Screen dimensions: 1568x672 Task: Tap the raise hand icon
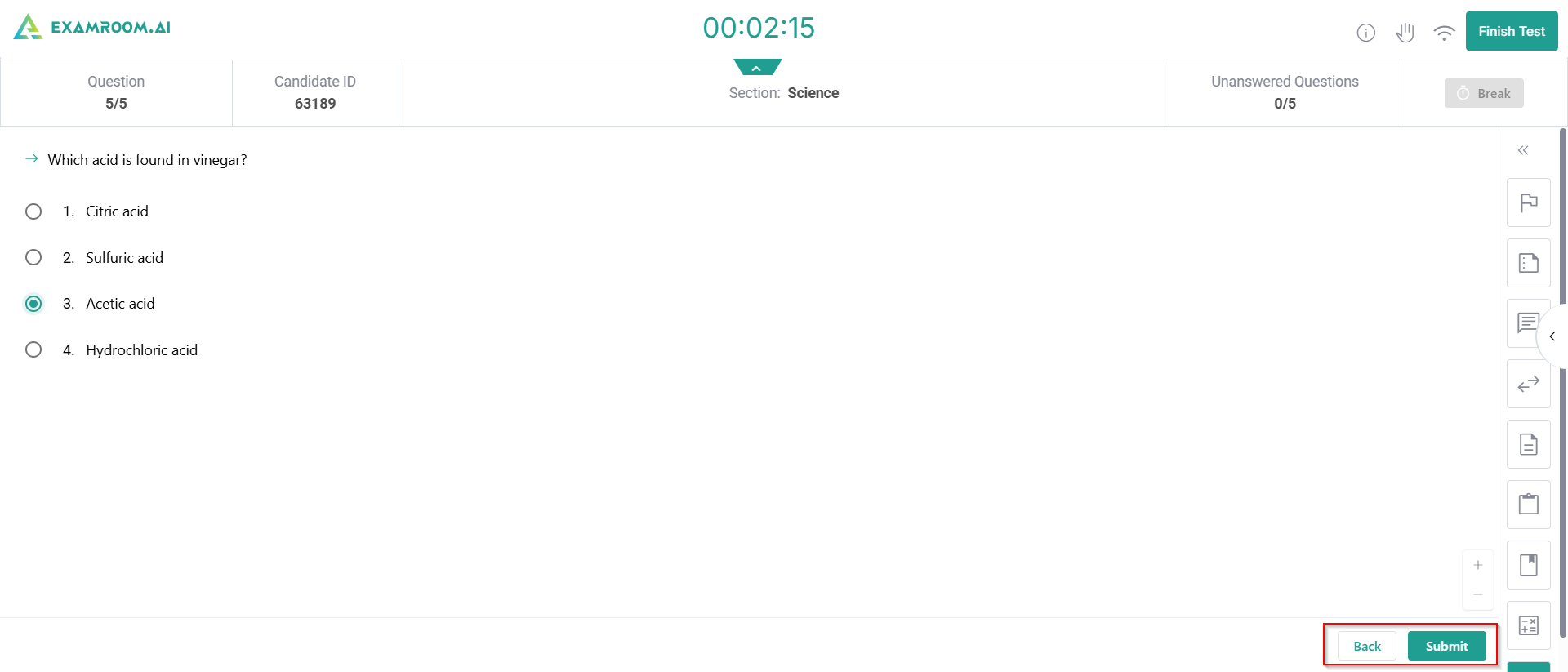(1405, 33)
